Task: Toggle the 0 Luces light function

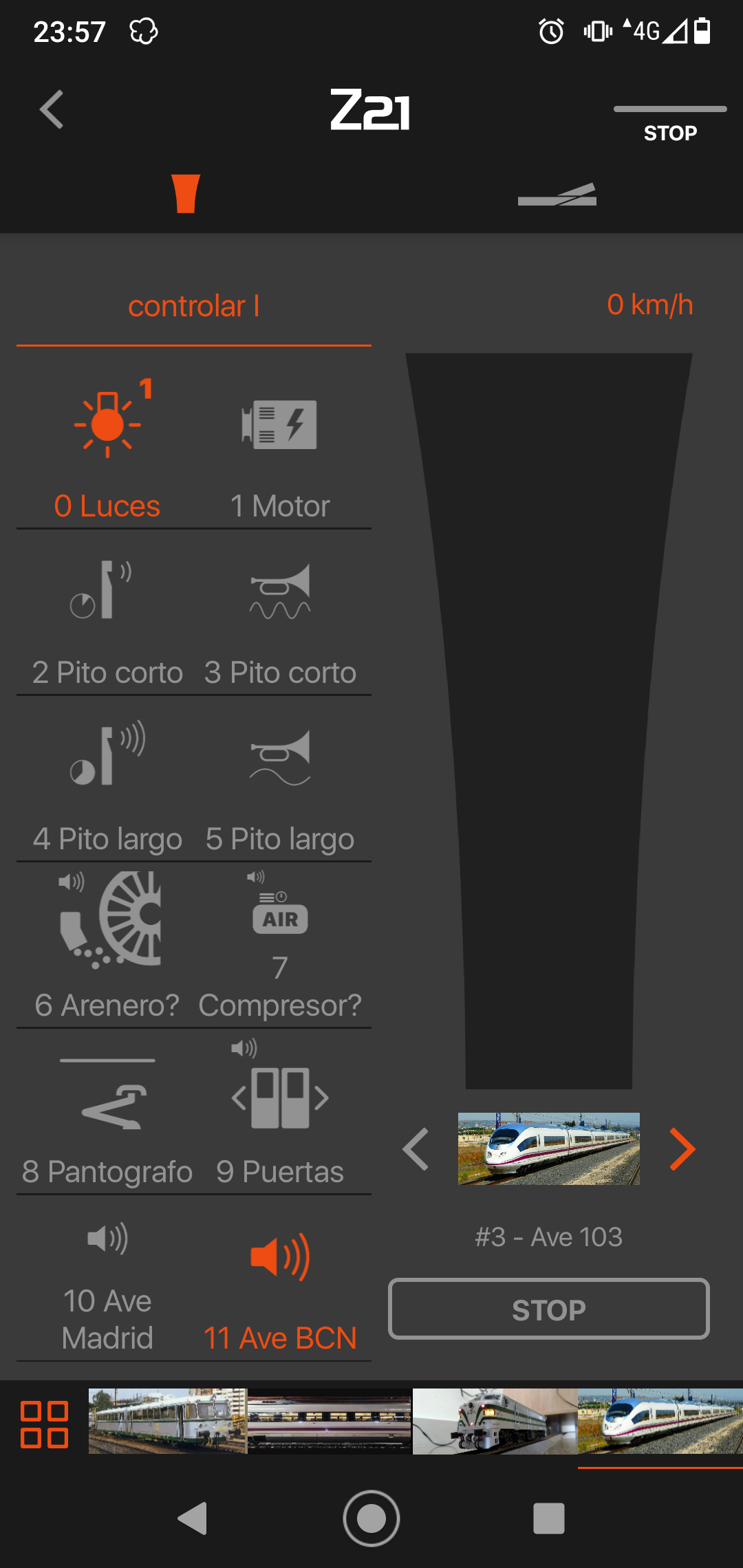Action: click(x=107, y=448)
